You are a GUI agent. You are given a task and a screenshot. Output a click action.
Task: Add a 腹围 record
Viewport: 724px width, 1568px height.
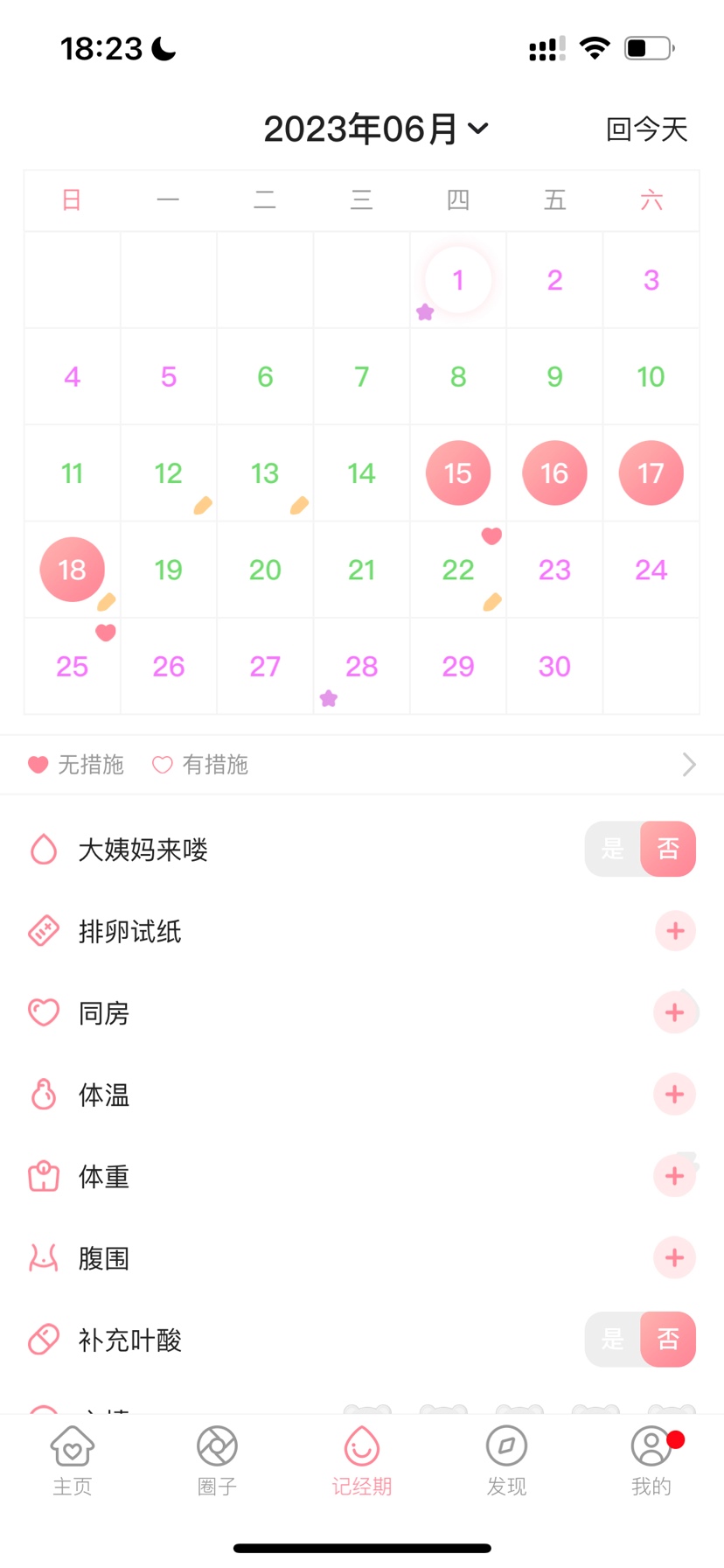pos(674,1258)
